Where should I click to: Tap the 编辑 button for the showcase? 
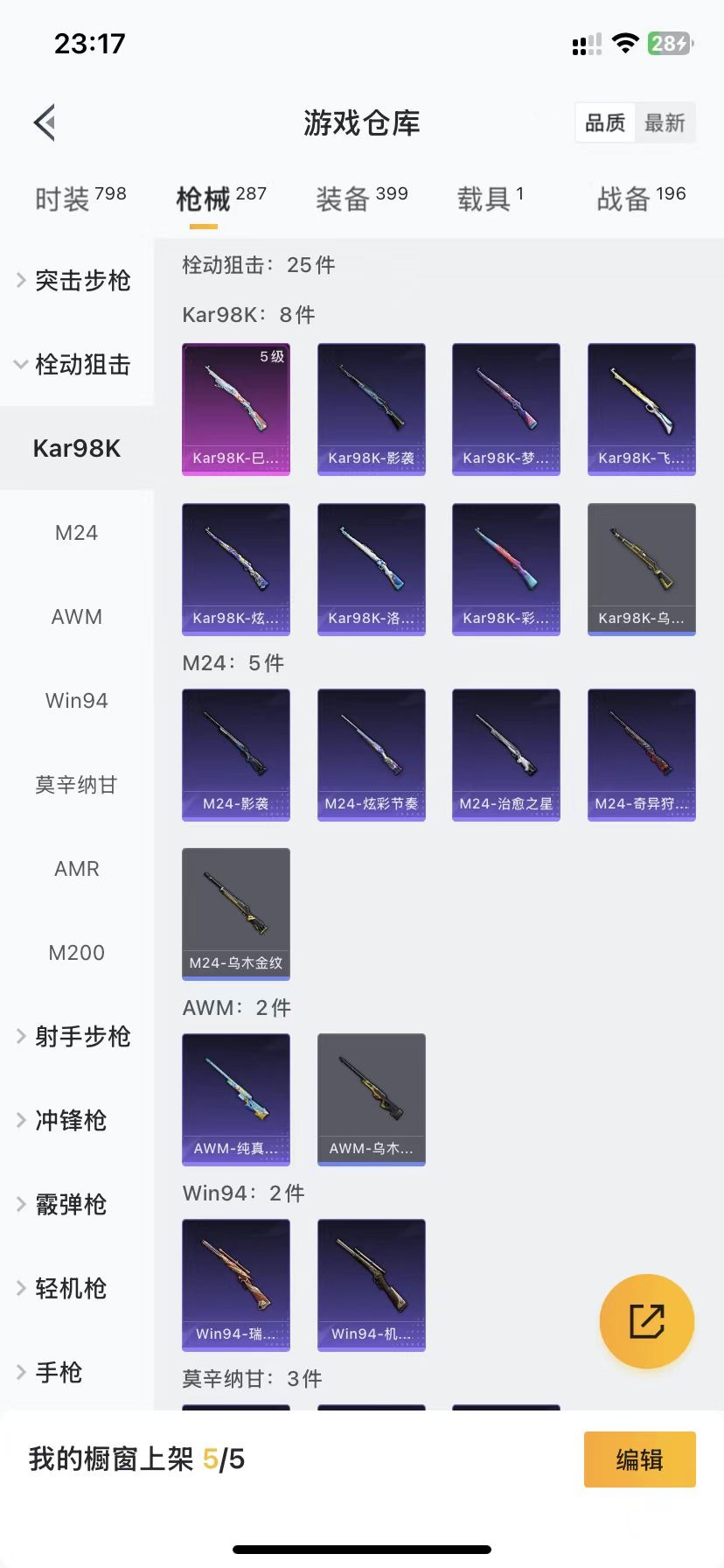click(639, 1459)
